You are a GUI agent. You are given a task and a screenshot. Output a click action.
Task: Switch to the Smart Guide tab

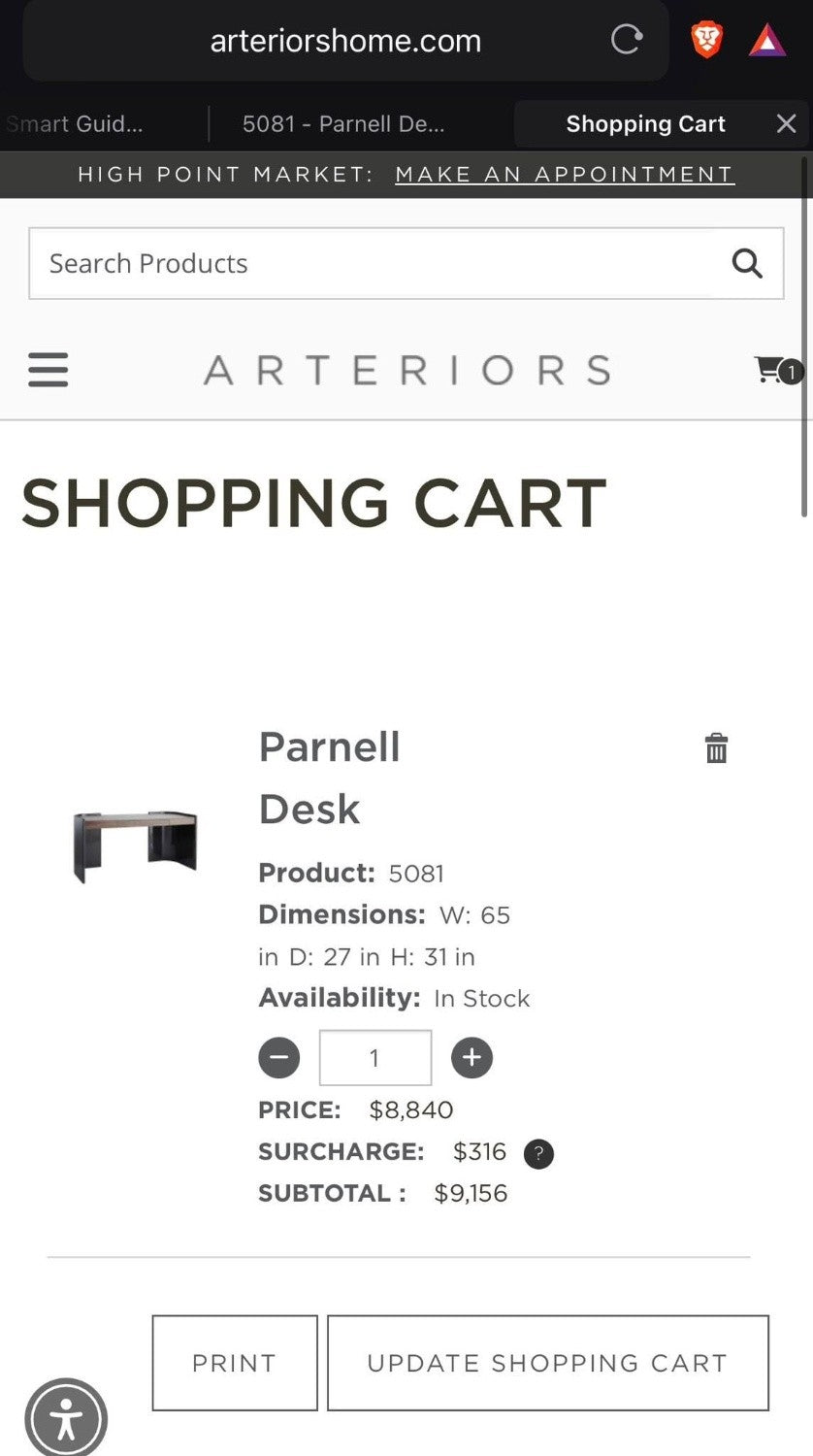pyautogui.click(x=76, y=124)
